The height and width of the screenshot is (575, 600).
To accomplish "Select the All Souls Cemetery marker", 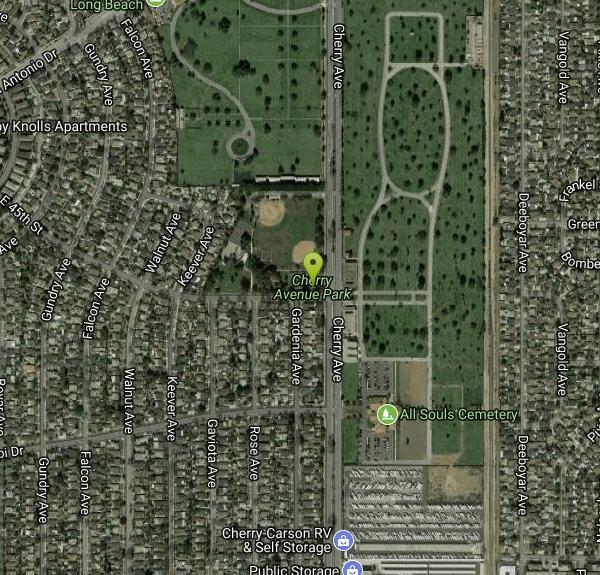I will click(387, 413).
